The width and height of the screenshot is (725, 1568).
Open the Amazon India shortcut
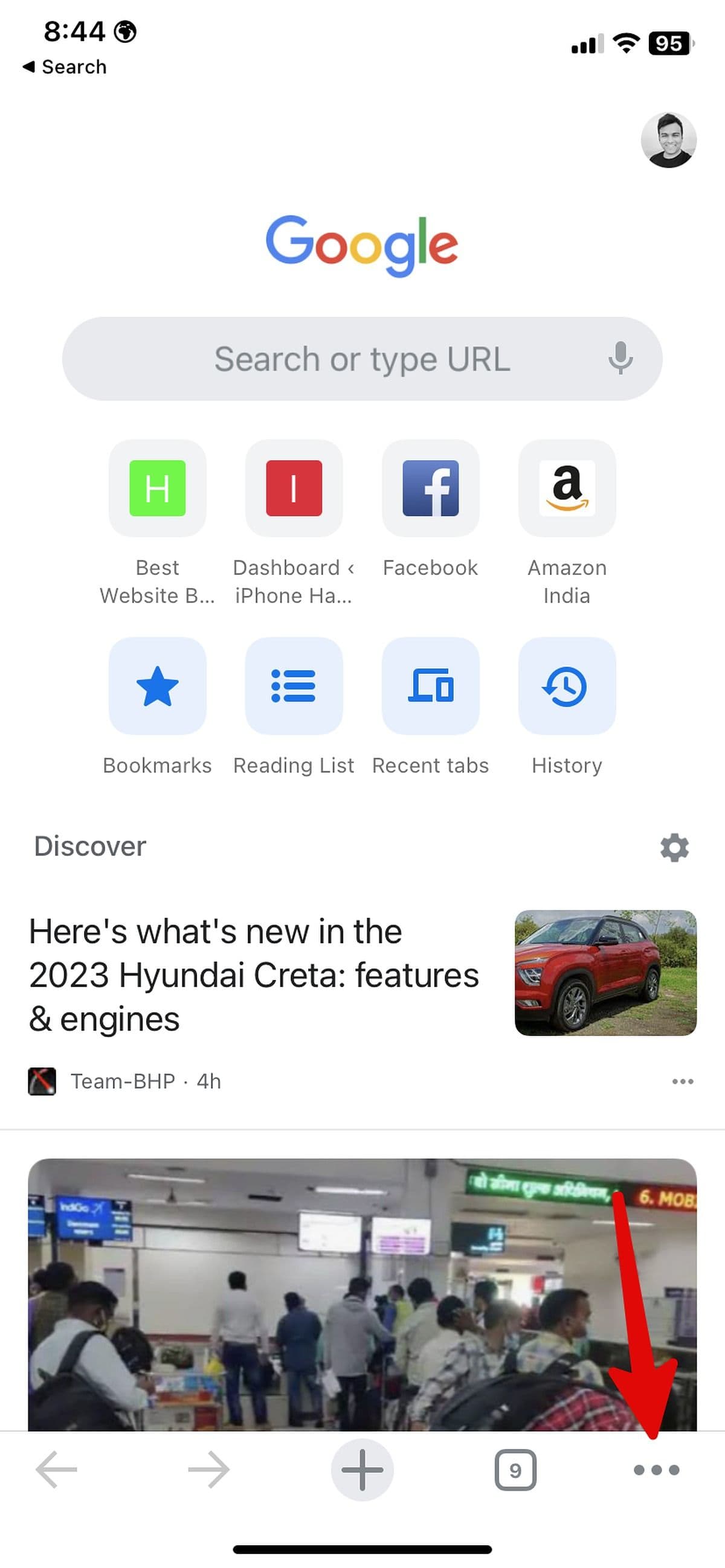[x=567, y=489]
